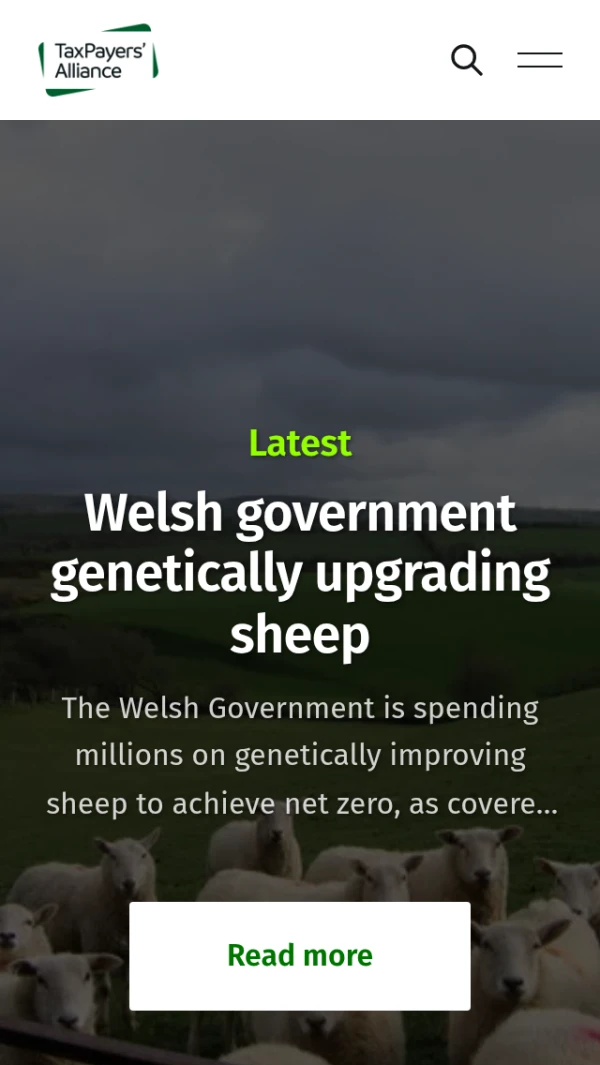The height and width of the screenshot is (1065, 600).
Task: Tap the Read more button
Action: [300, 956]
